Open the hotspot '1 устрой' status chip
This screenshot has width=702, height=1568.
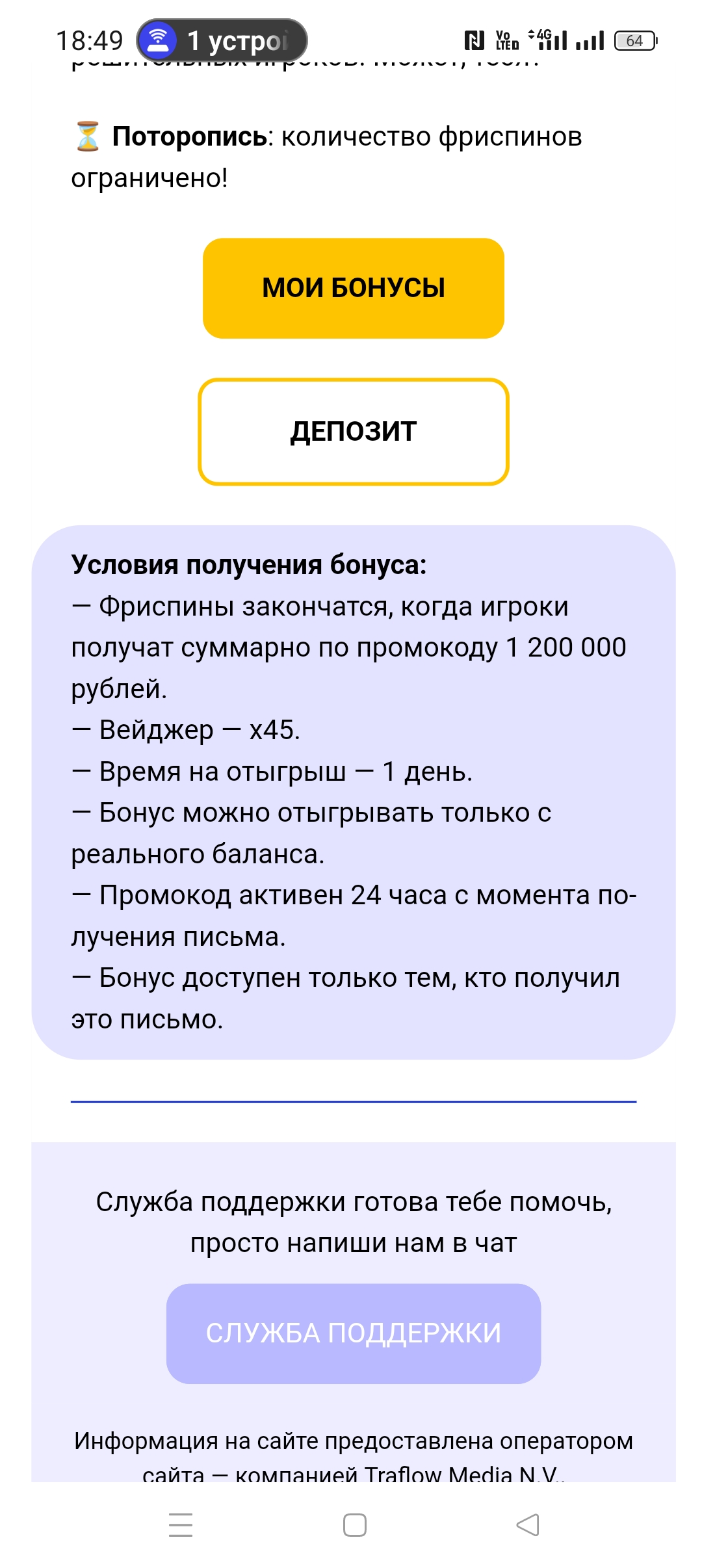tap(222, 40)
